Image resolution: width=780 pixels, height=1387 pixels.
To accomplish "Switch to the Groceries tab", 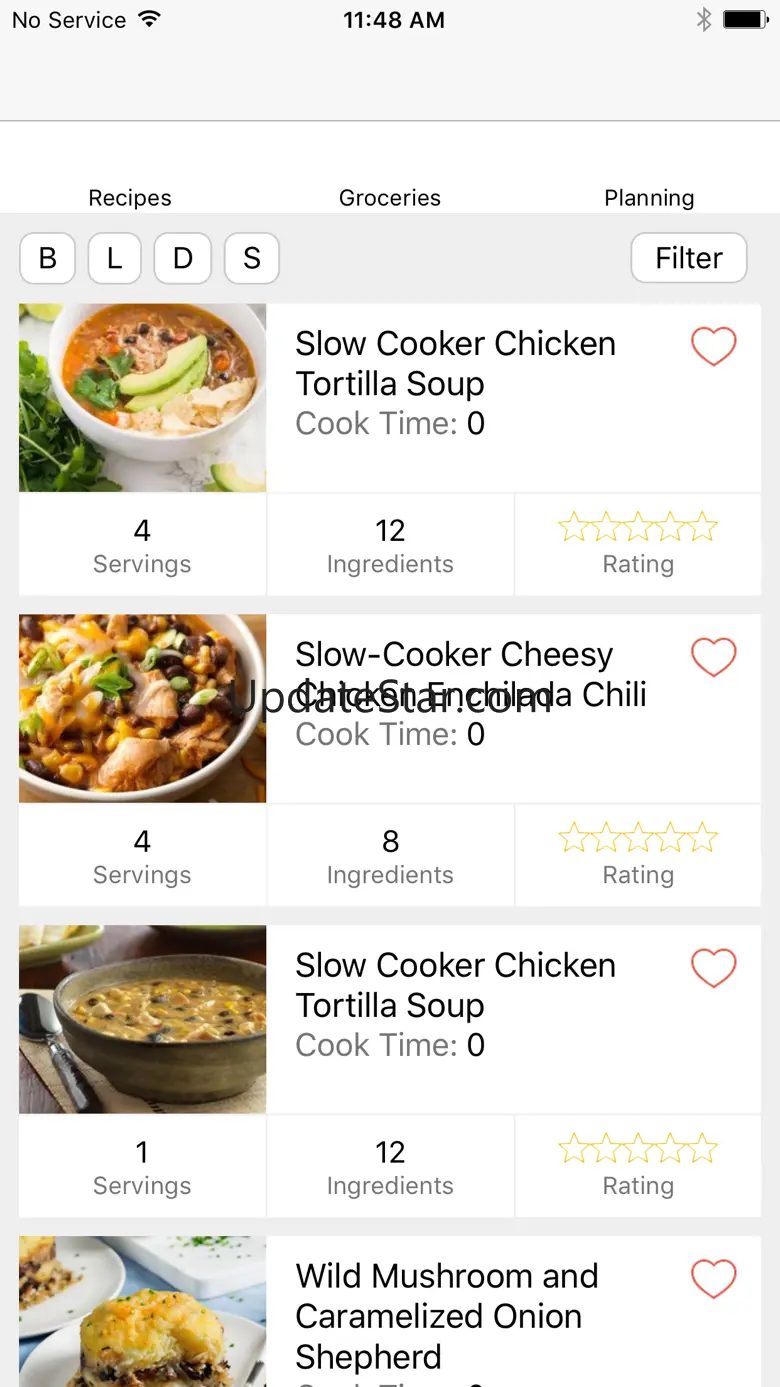I will 390,197.
